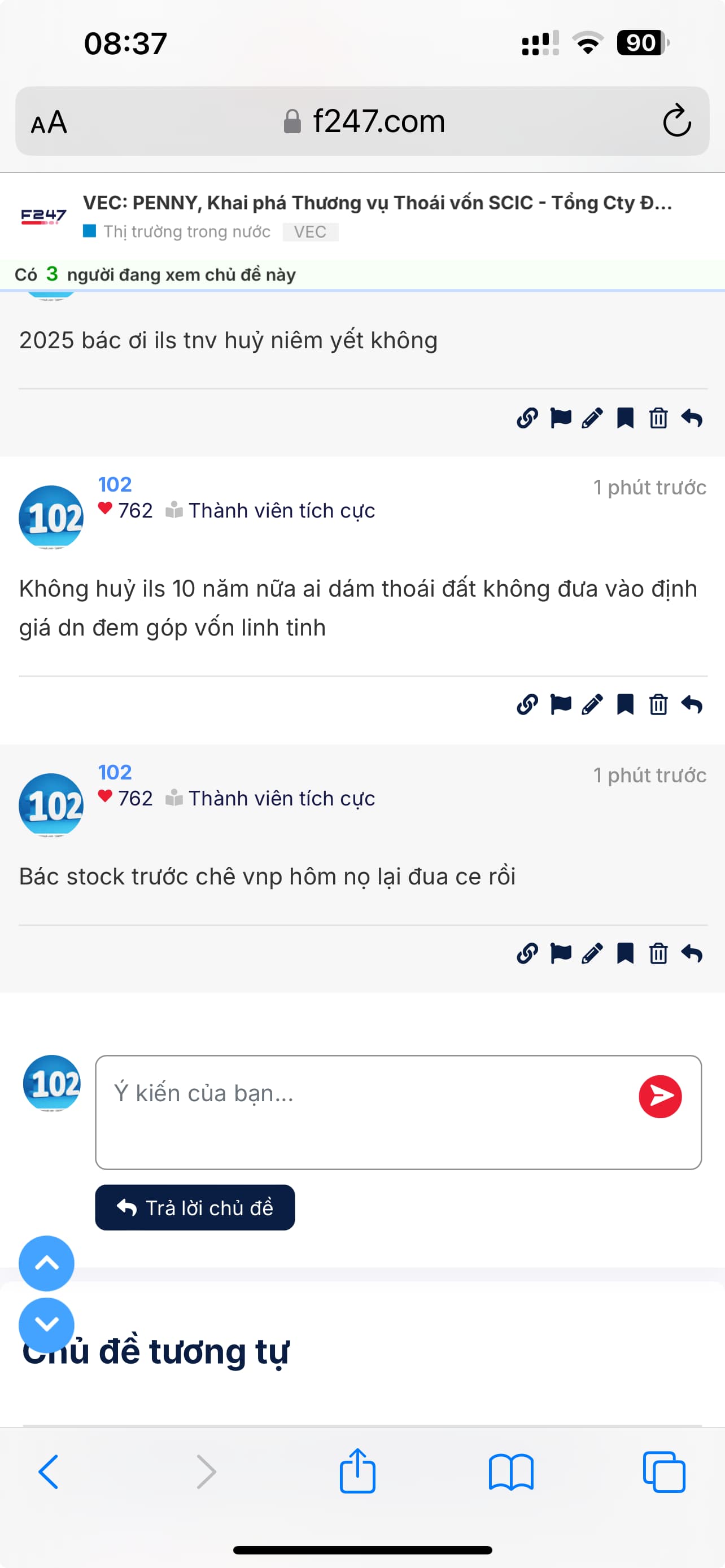
Task: Reply to the "2025 bác ơi" post
Action: coord(692,418)
